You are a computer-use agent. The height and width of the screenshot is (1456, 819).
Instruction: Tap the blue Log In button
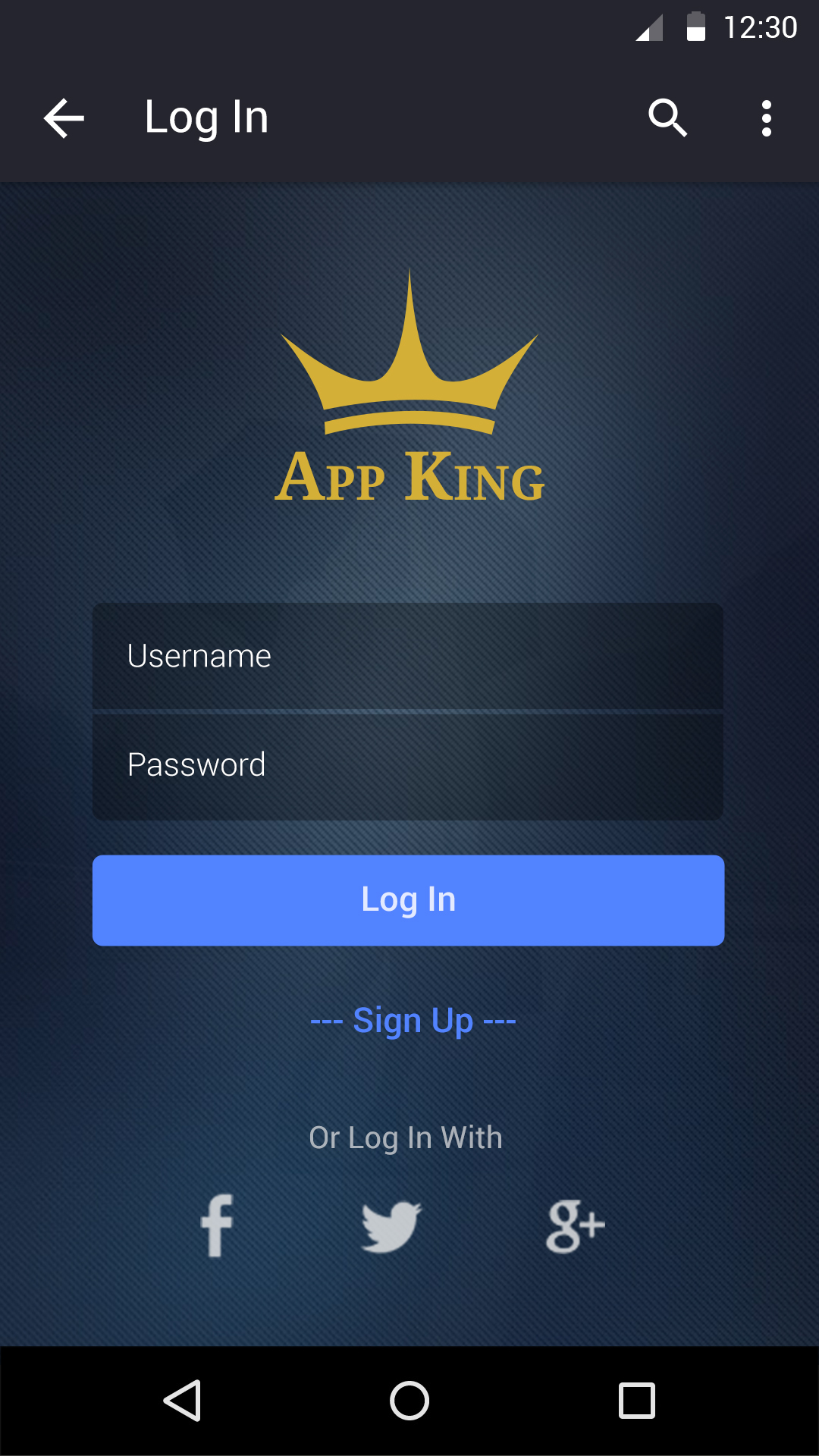408,900
